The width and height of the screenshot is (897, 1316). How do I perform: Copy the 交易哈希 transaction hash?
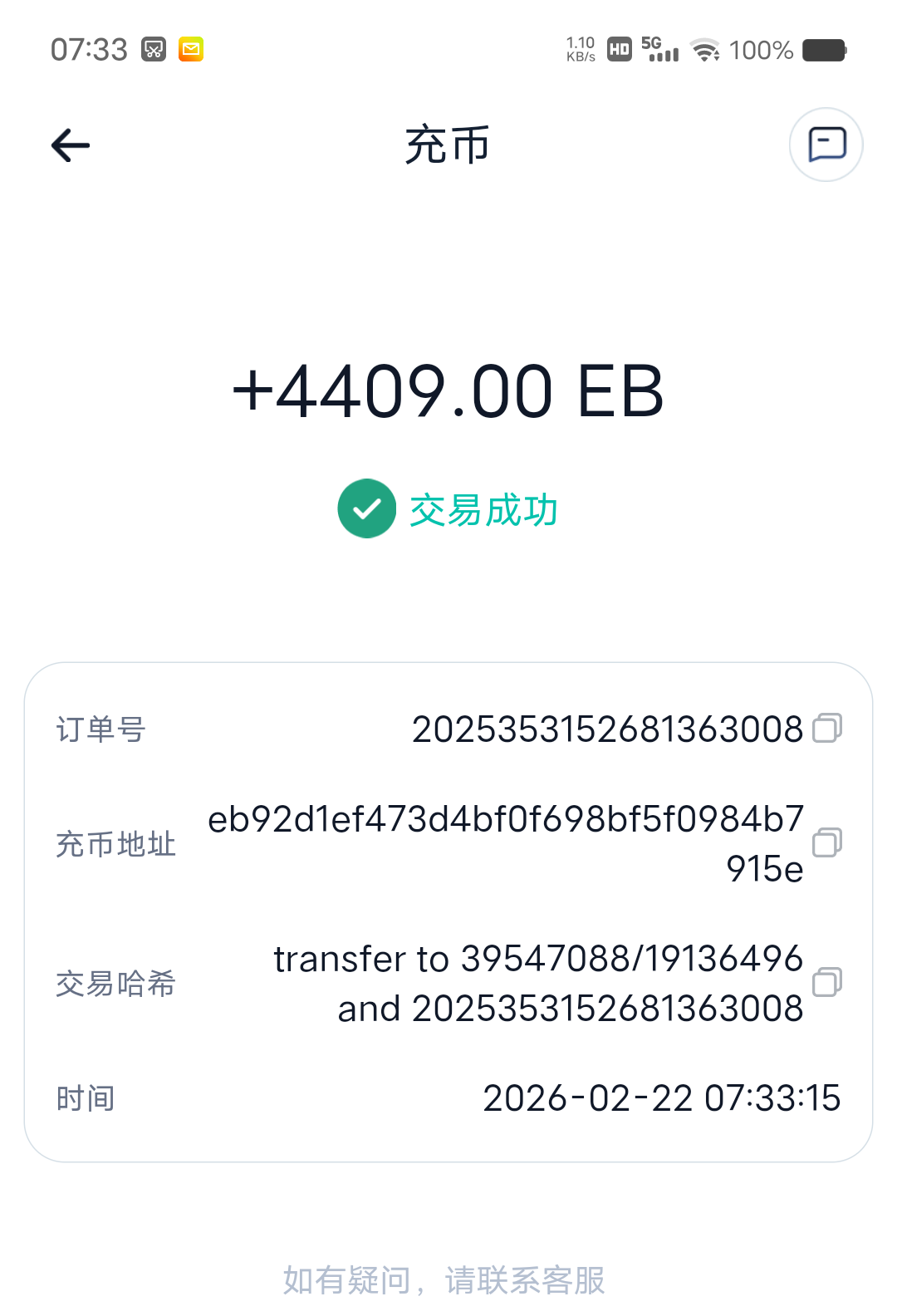click(x=826, y=983)
